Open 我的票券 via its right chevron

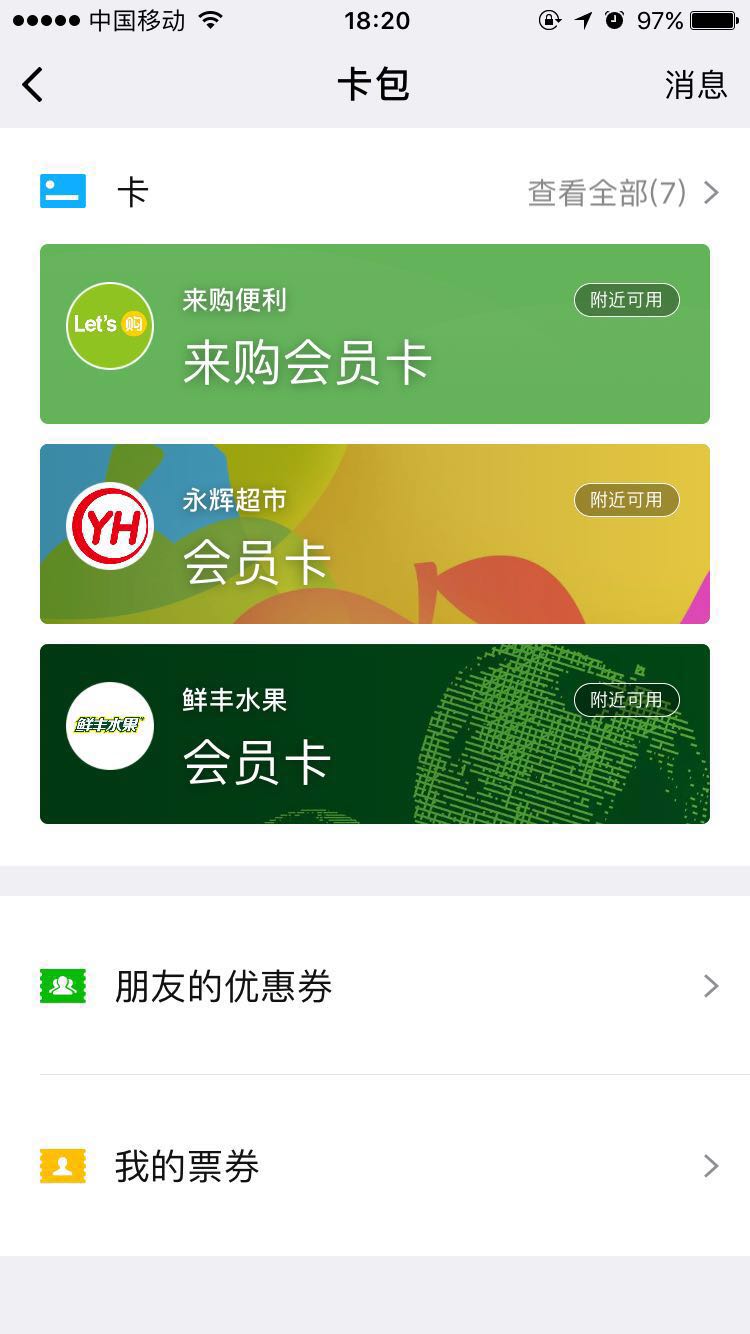click(x=710, y=1166)
